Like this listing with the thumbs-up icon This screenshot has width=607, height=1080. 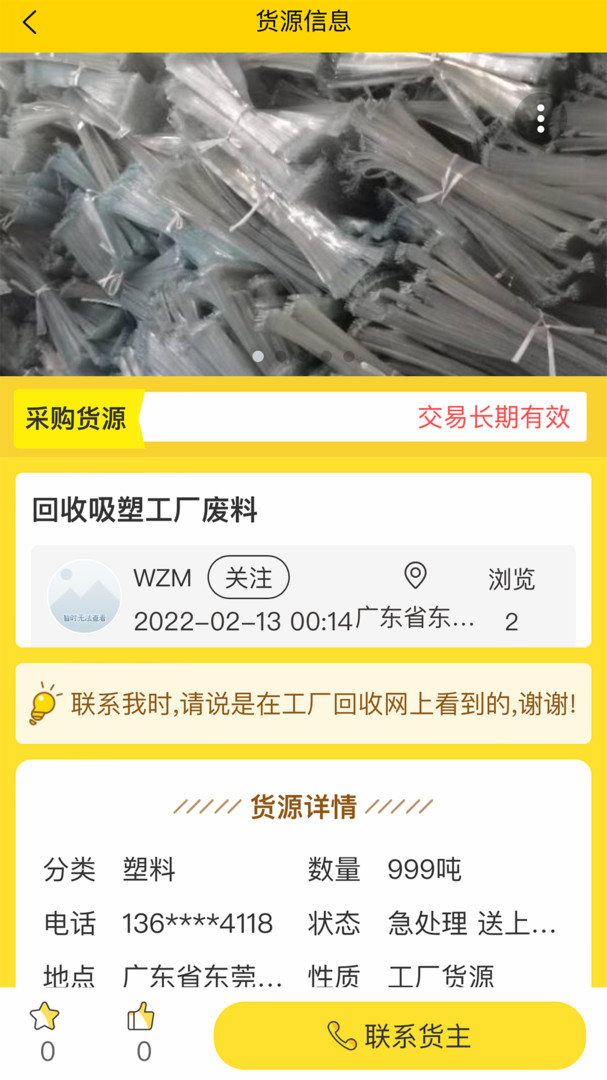pos(142,1018)
